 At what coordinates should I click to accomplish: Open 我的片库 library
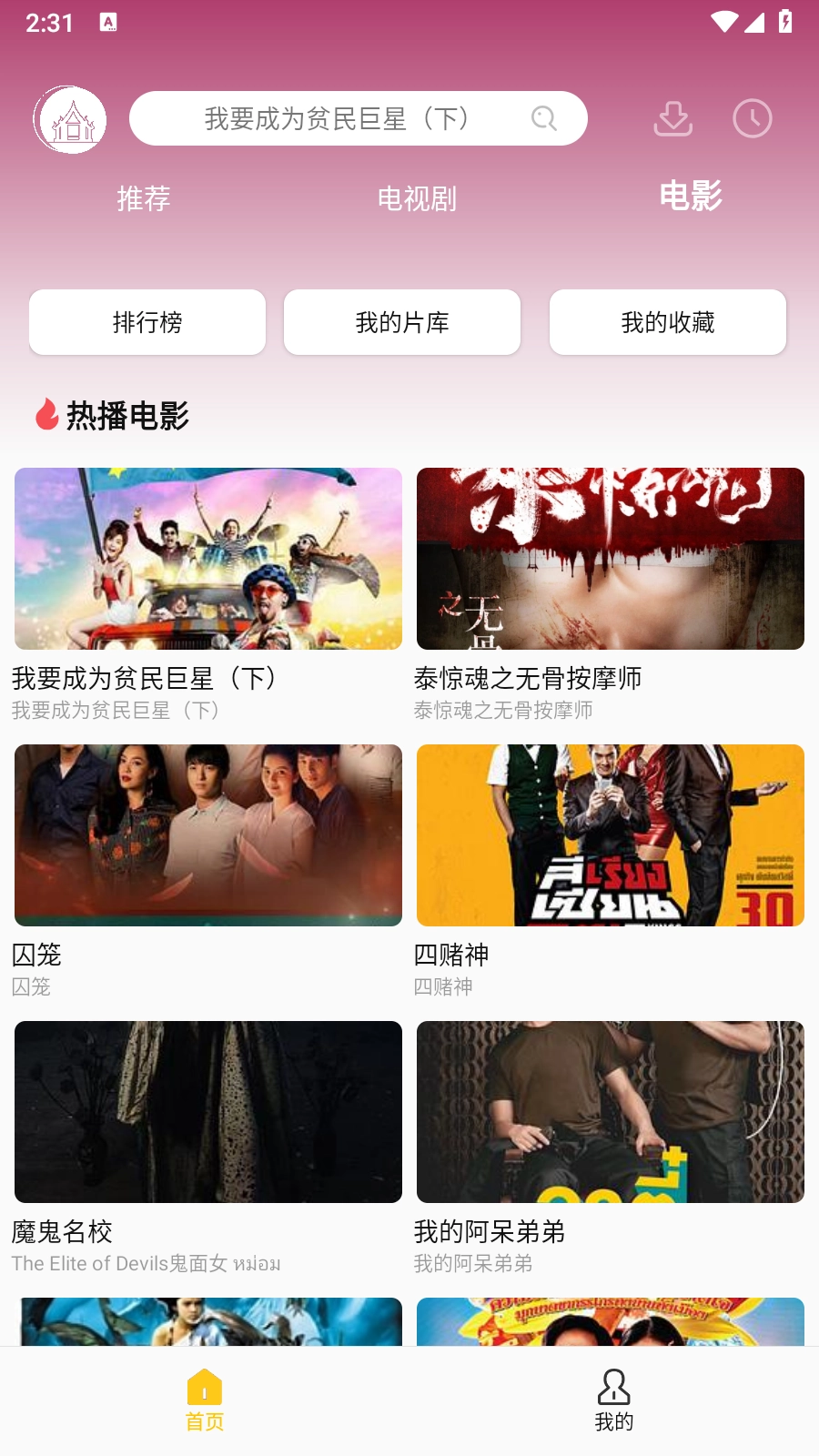[401, 321]
